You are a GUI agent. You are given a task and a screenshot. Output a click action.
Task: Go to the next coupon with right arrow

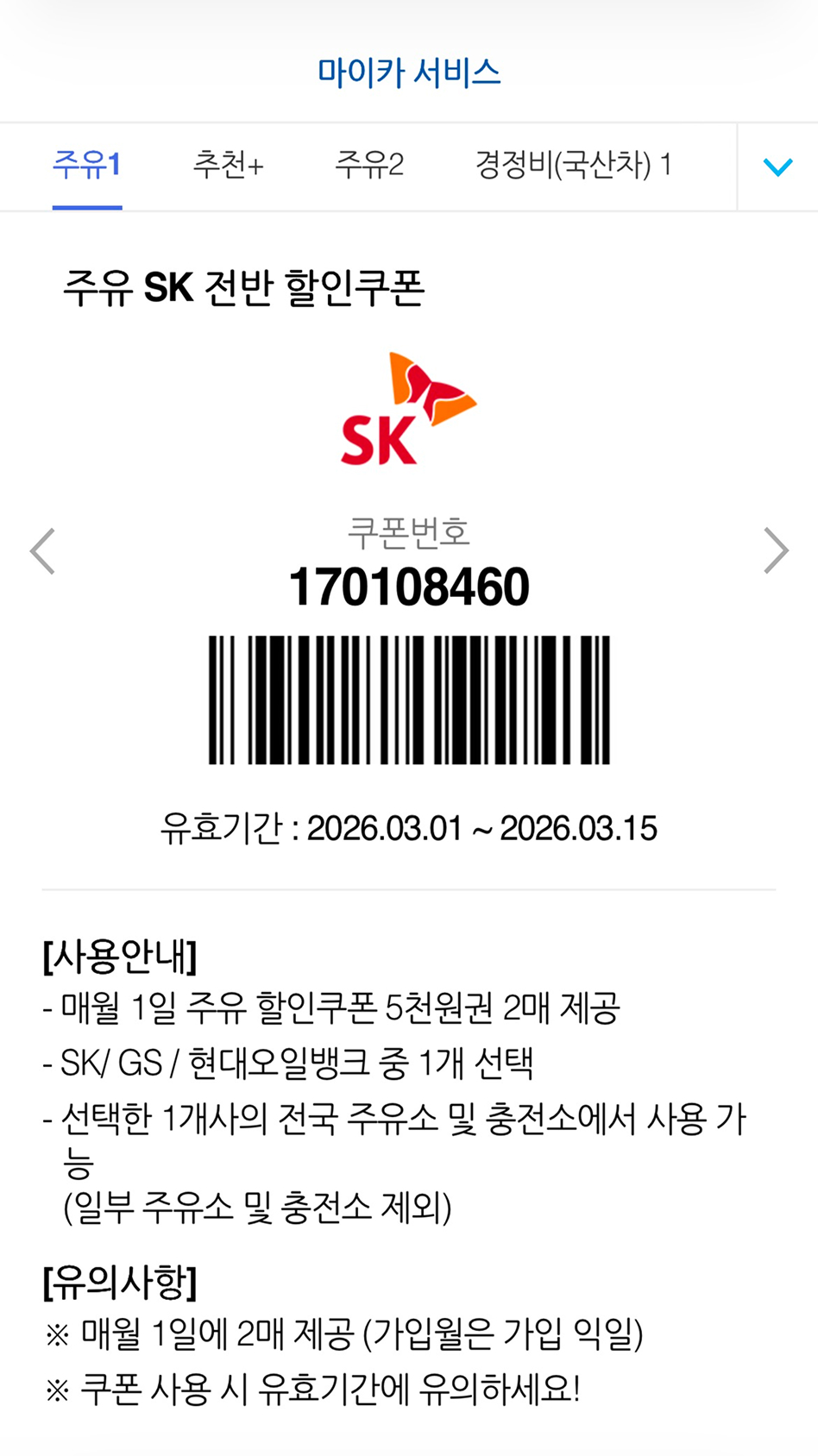coord(776,551)
